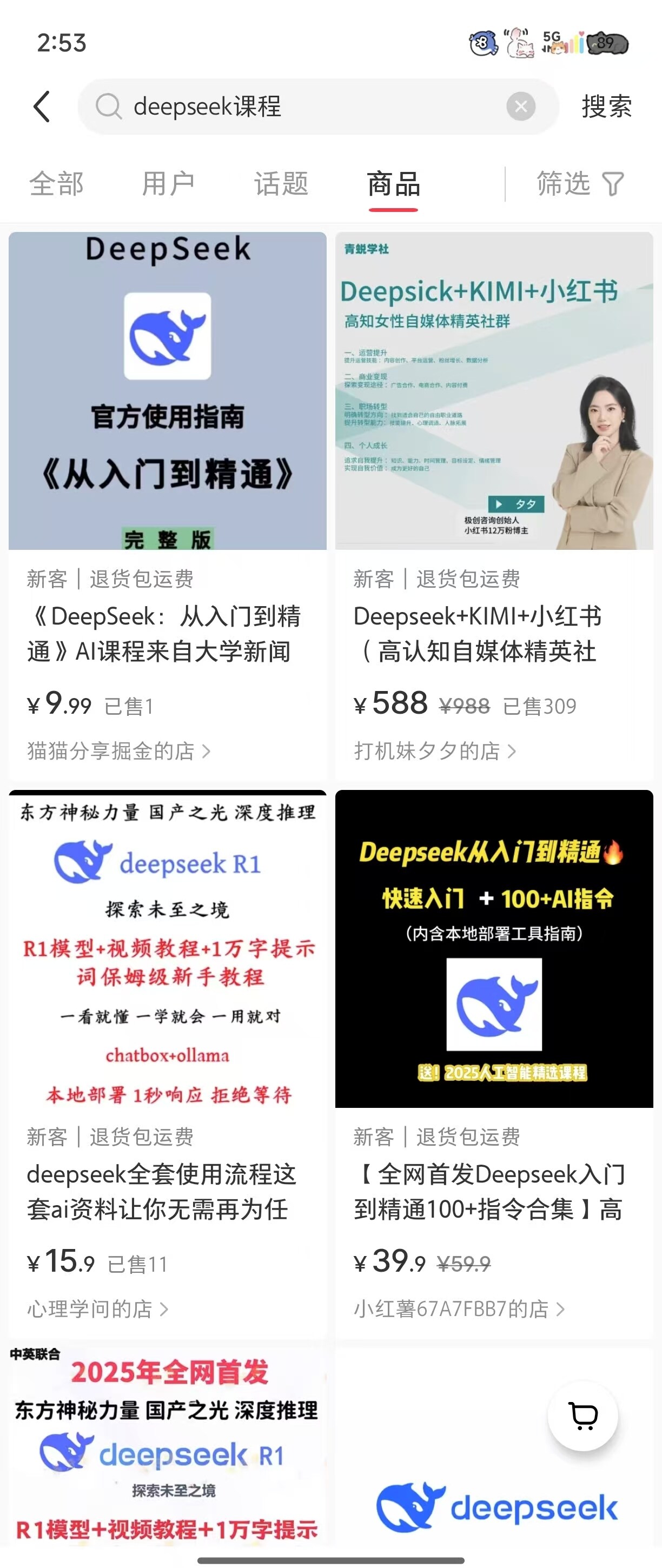Switch to the 话题 tab
This screenshot has width=662, height=1568.
point(281,184)
